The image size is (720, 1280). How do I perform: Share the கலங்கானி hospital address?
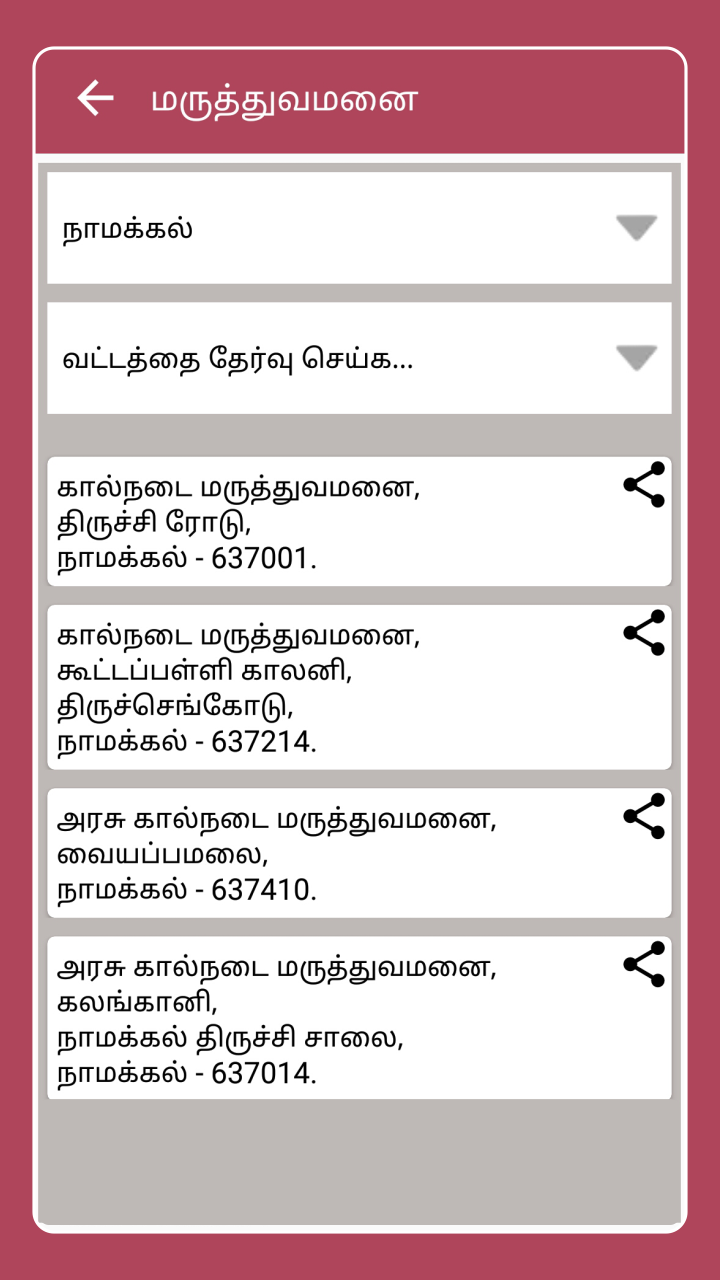[644, 964]
